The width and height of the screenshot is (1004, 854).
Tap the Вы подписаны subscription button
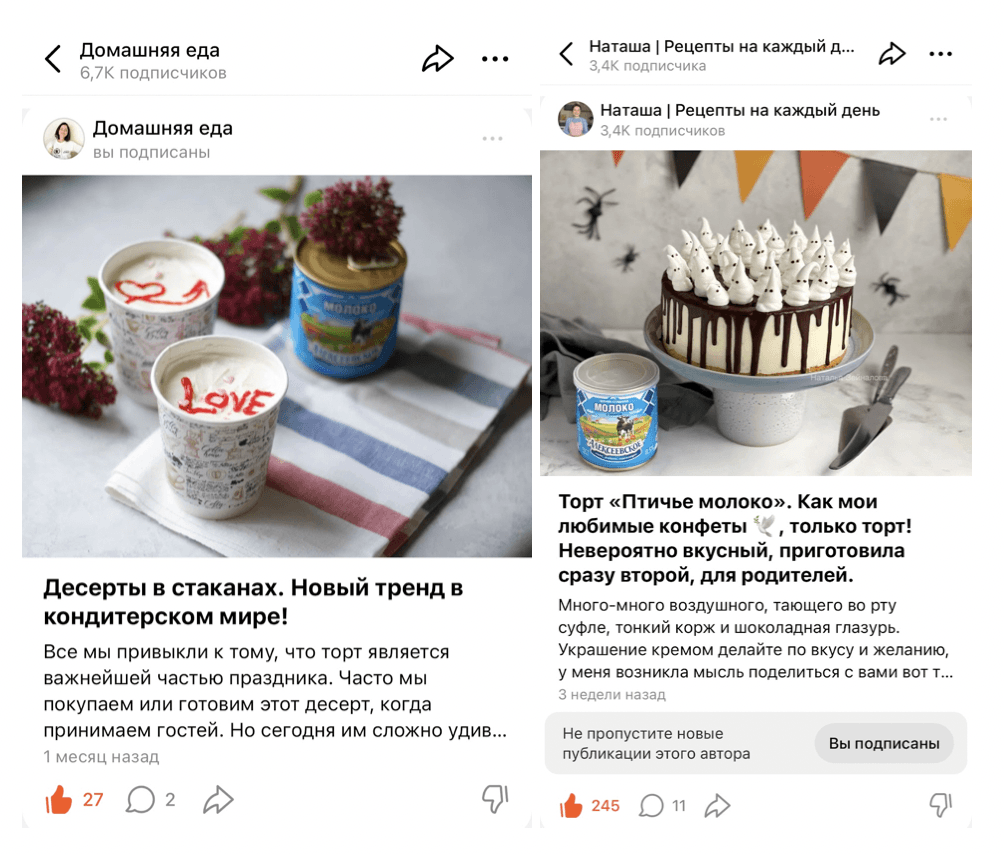(x=884, y=743)
